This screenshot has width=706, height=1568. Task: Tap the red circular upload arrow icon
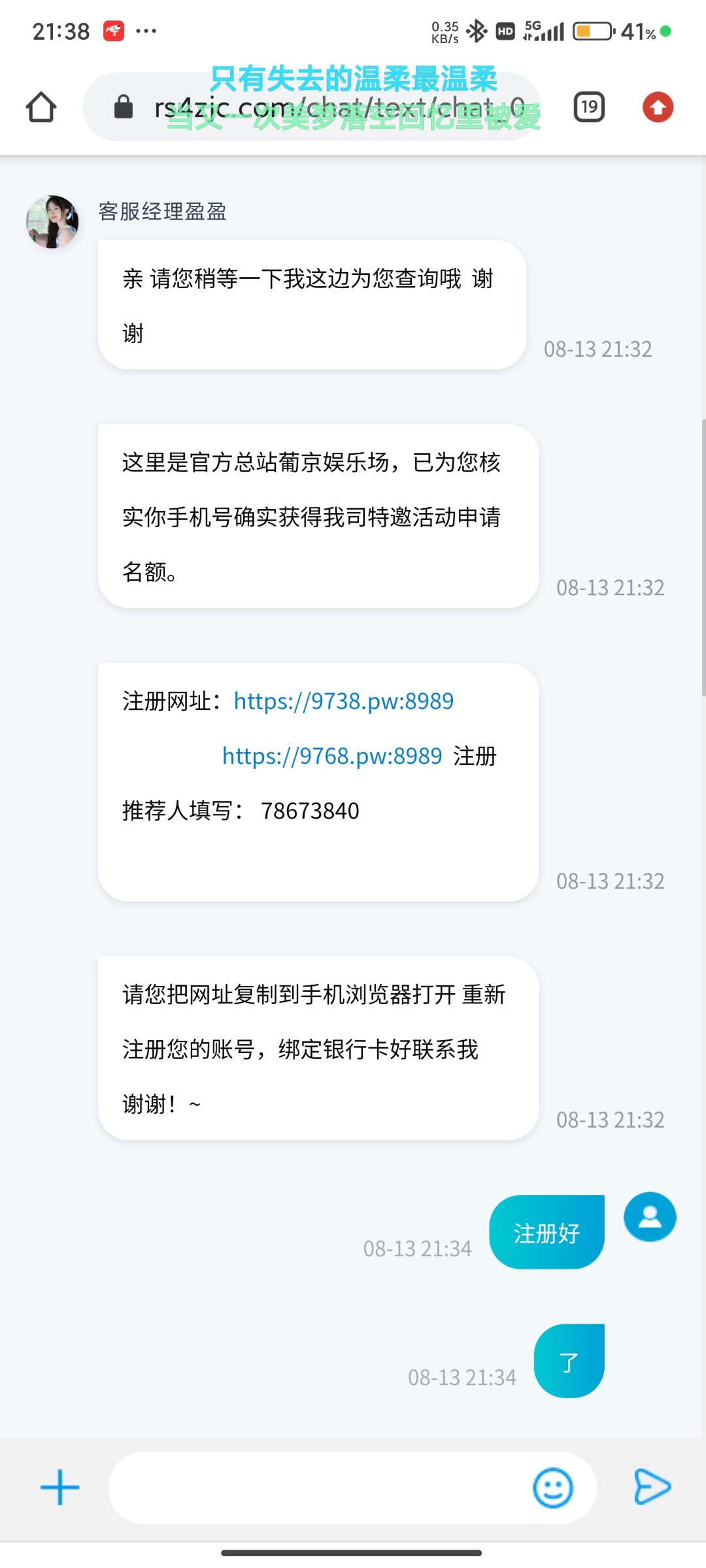659,106
